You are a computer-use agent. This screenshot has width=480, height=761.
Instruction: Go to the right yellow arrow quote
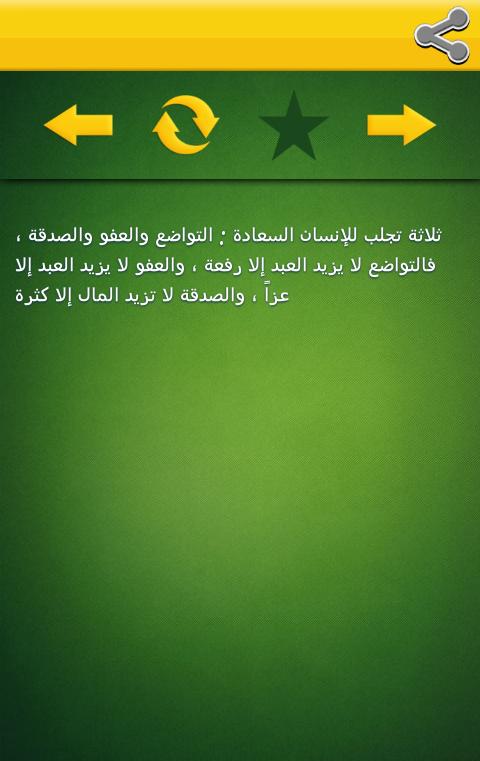coord(401,125)
